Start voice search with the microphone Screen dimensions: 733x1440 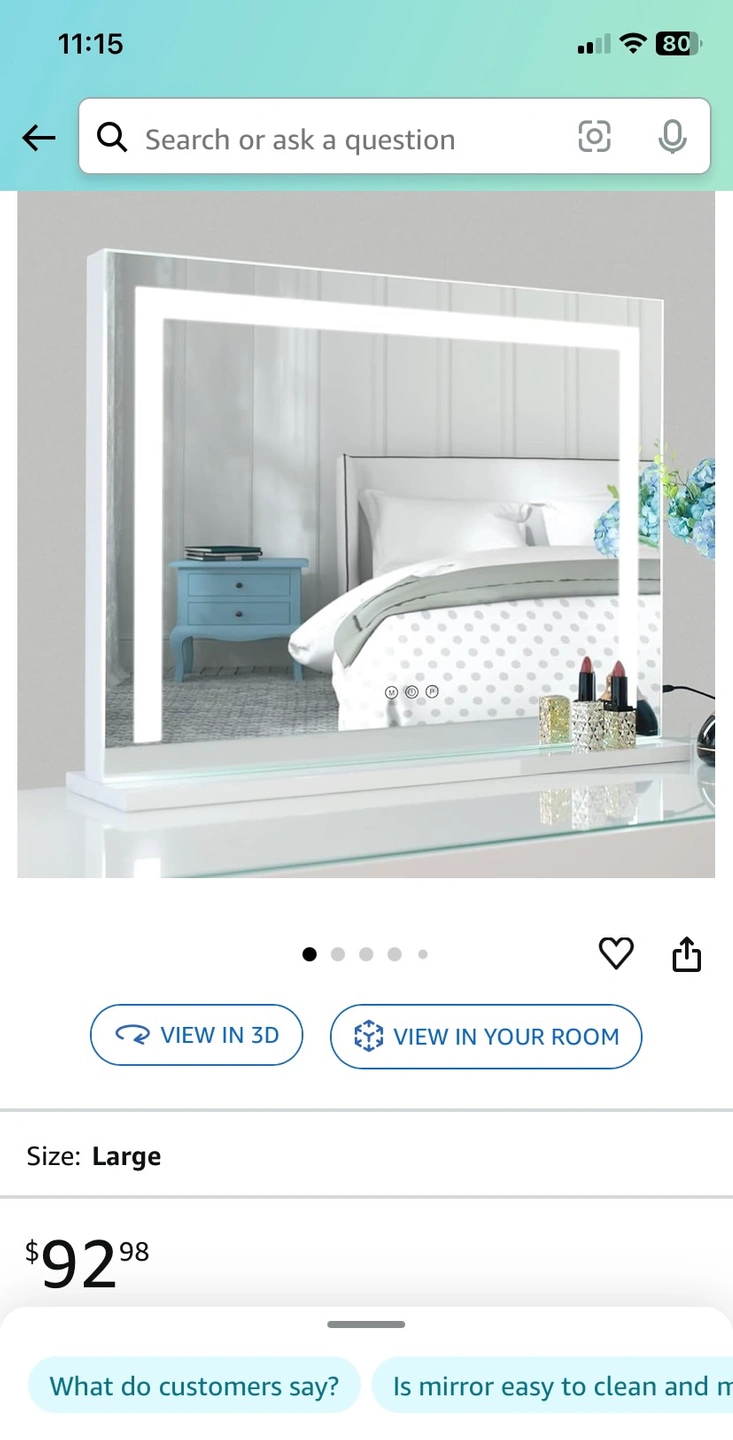(672, 137)
